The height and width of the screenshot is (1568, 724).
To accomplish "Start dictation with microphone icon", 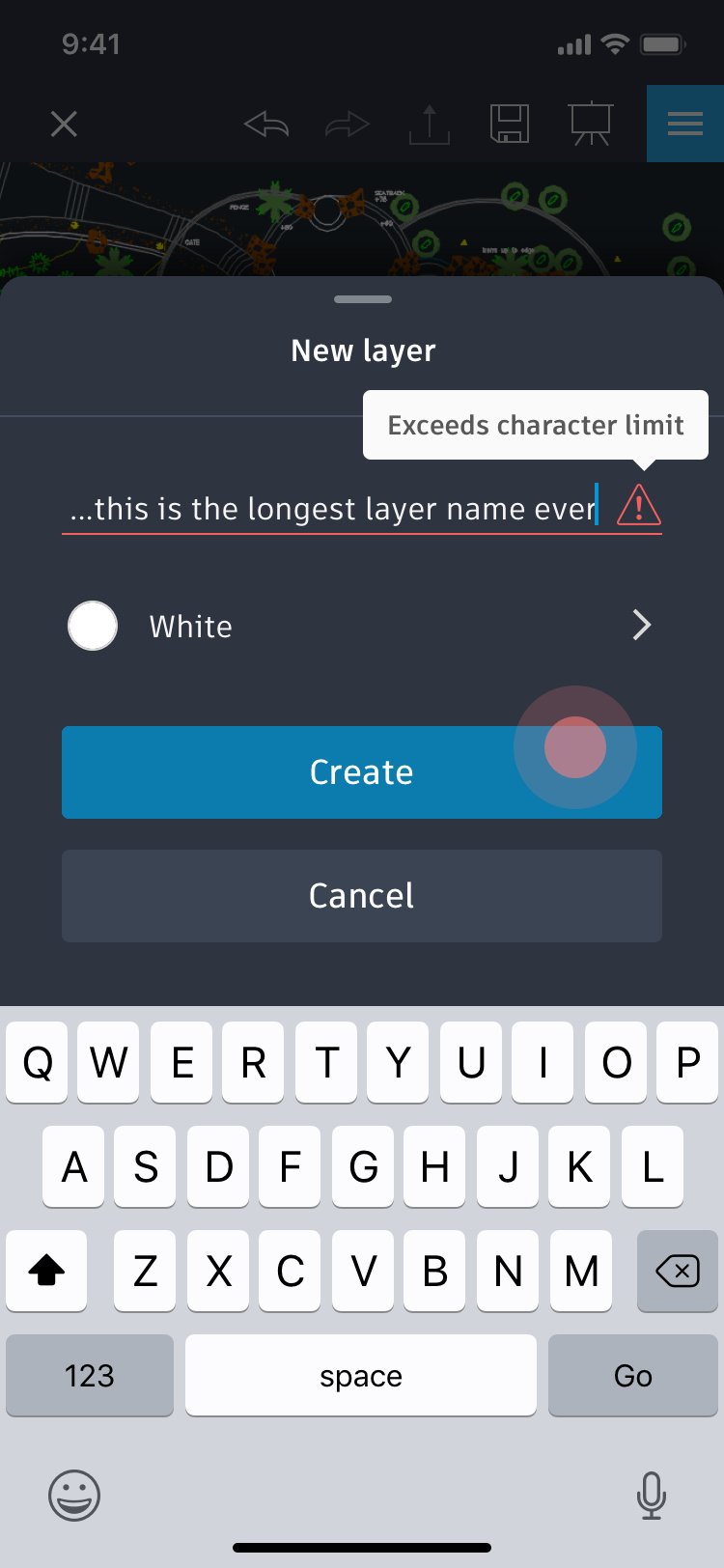I will point(652,1496).
